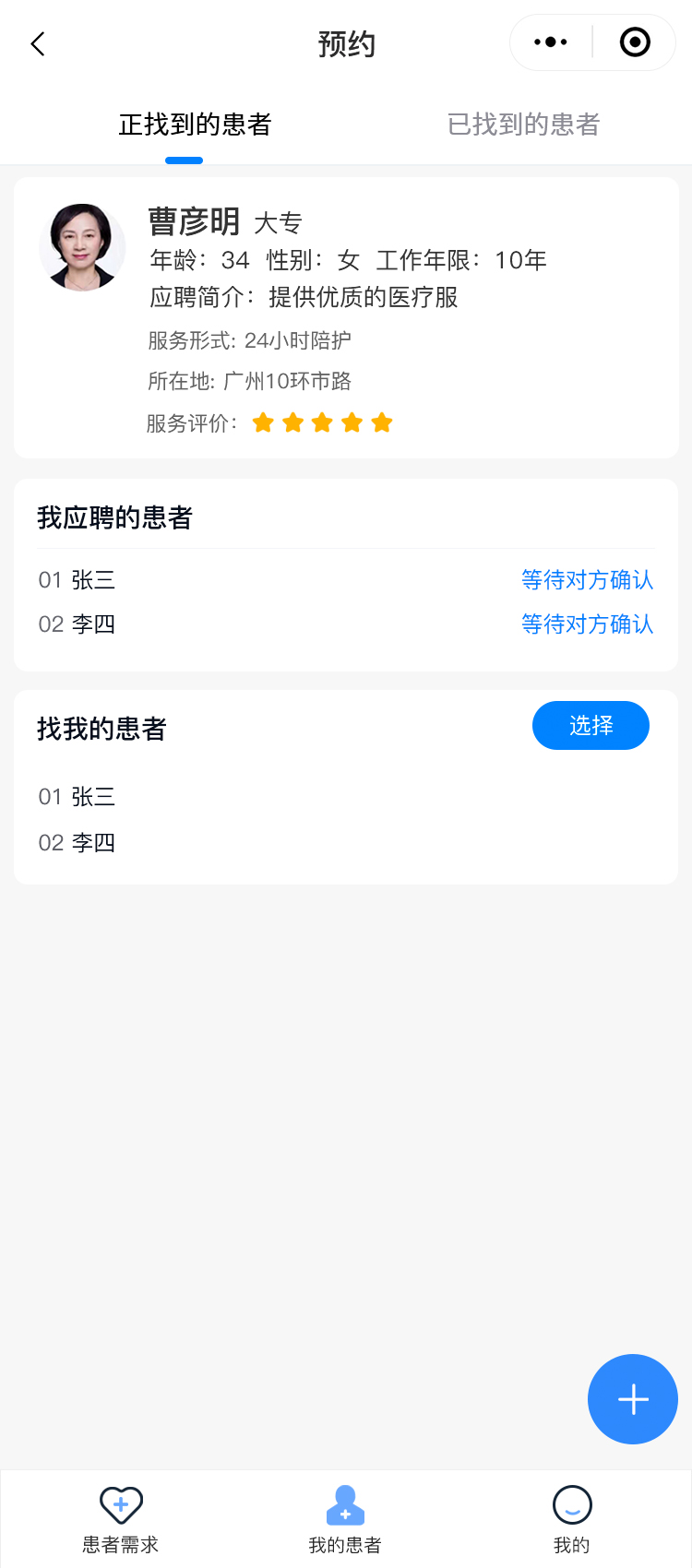Go back from the 预约 page
The image size is (692, 1568).
pos(38,43)
